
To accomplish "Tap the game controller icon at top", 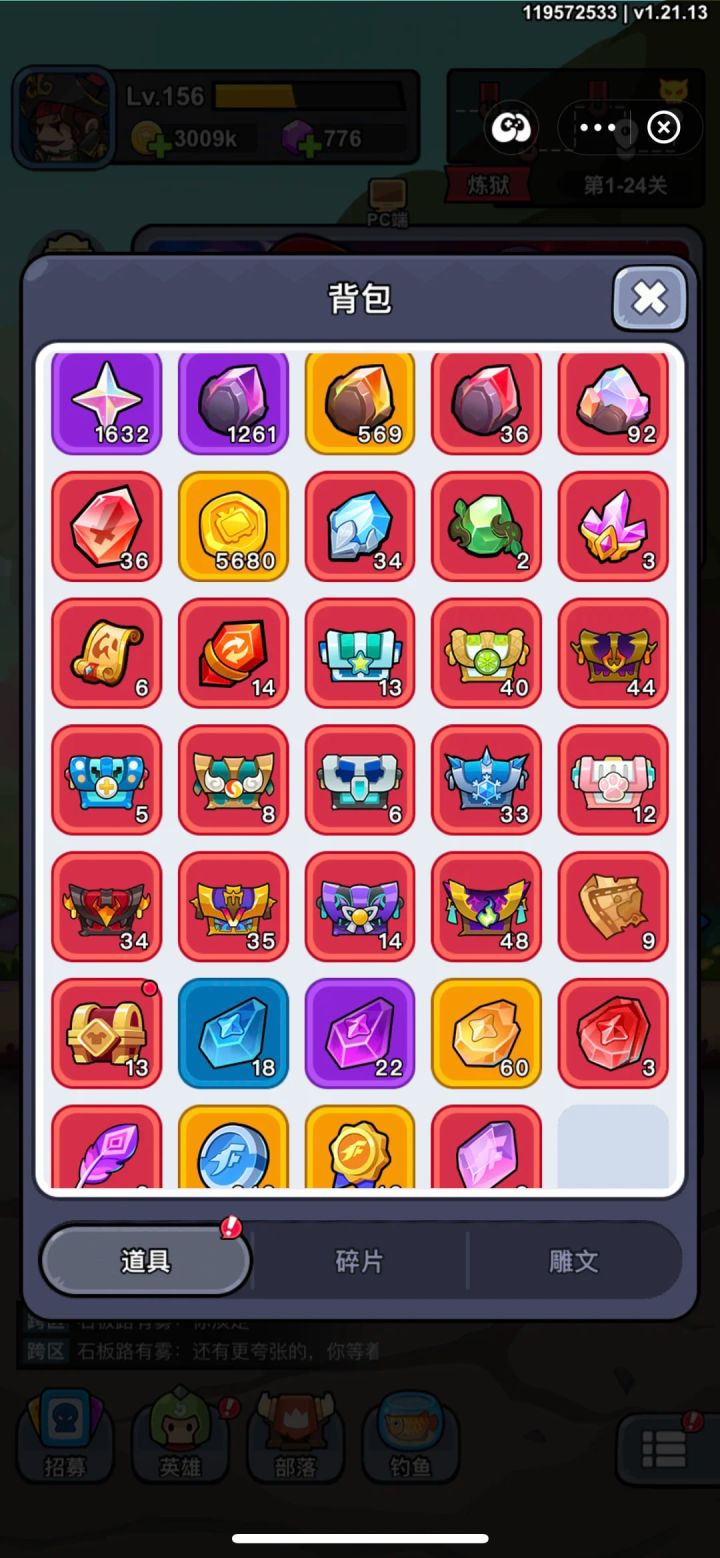I will coord(513,128).
